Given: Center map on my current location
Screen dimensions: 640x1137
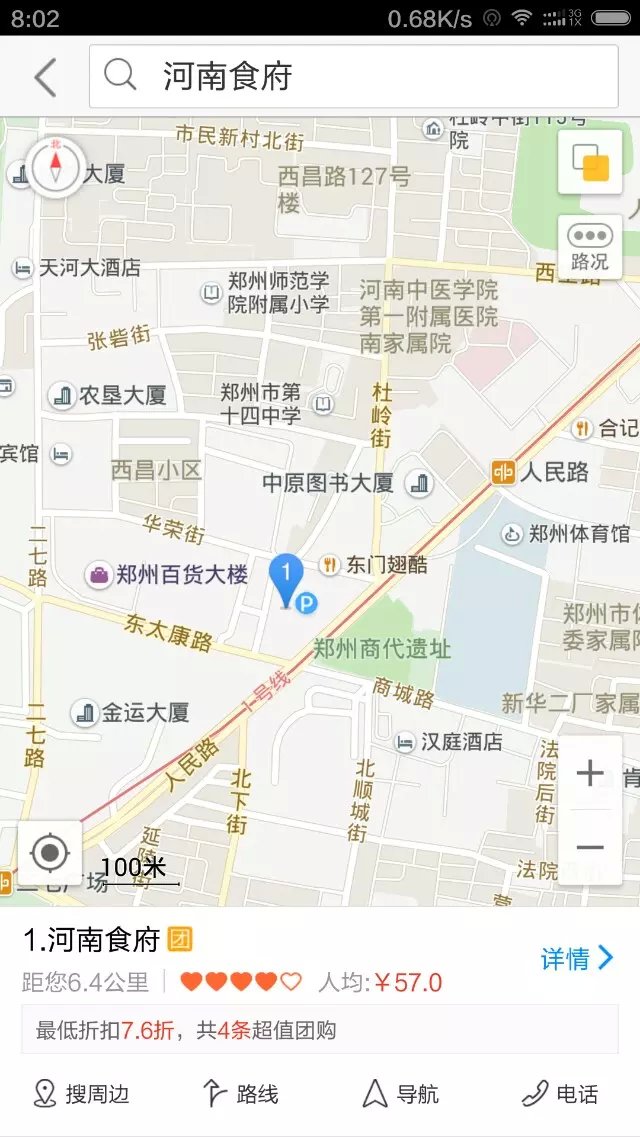Looking at the screenshot, I should pos(50,853).
